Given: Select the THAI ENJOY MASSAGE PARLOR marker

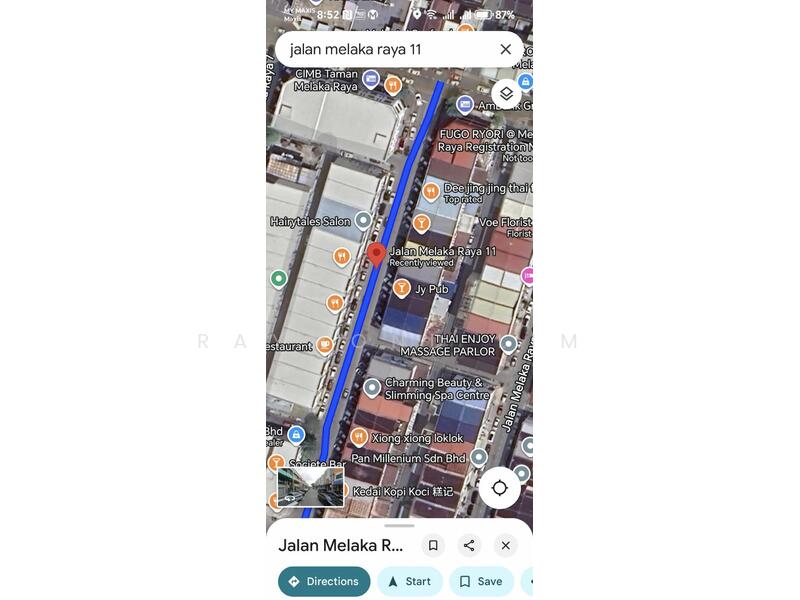Looking at the screenshot, I should tap(508, 345).
